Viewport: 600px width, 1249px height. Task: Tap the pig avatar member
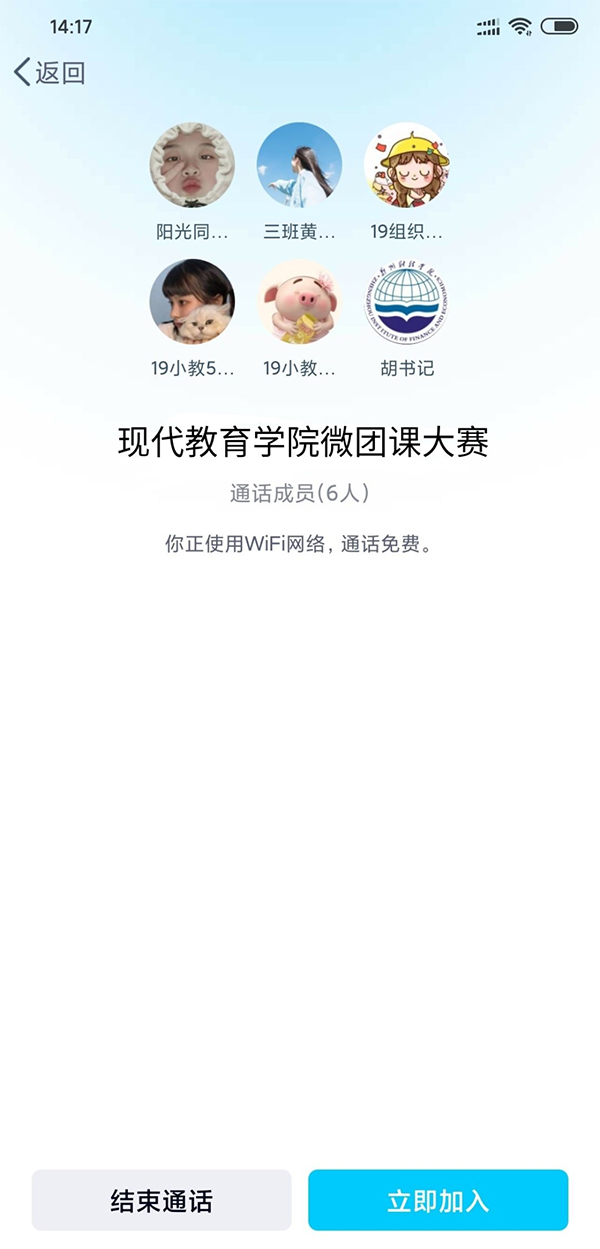coord(299,302)
